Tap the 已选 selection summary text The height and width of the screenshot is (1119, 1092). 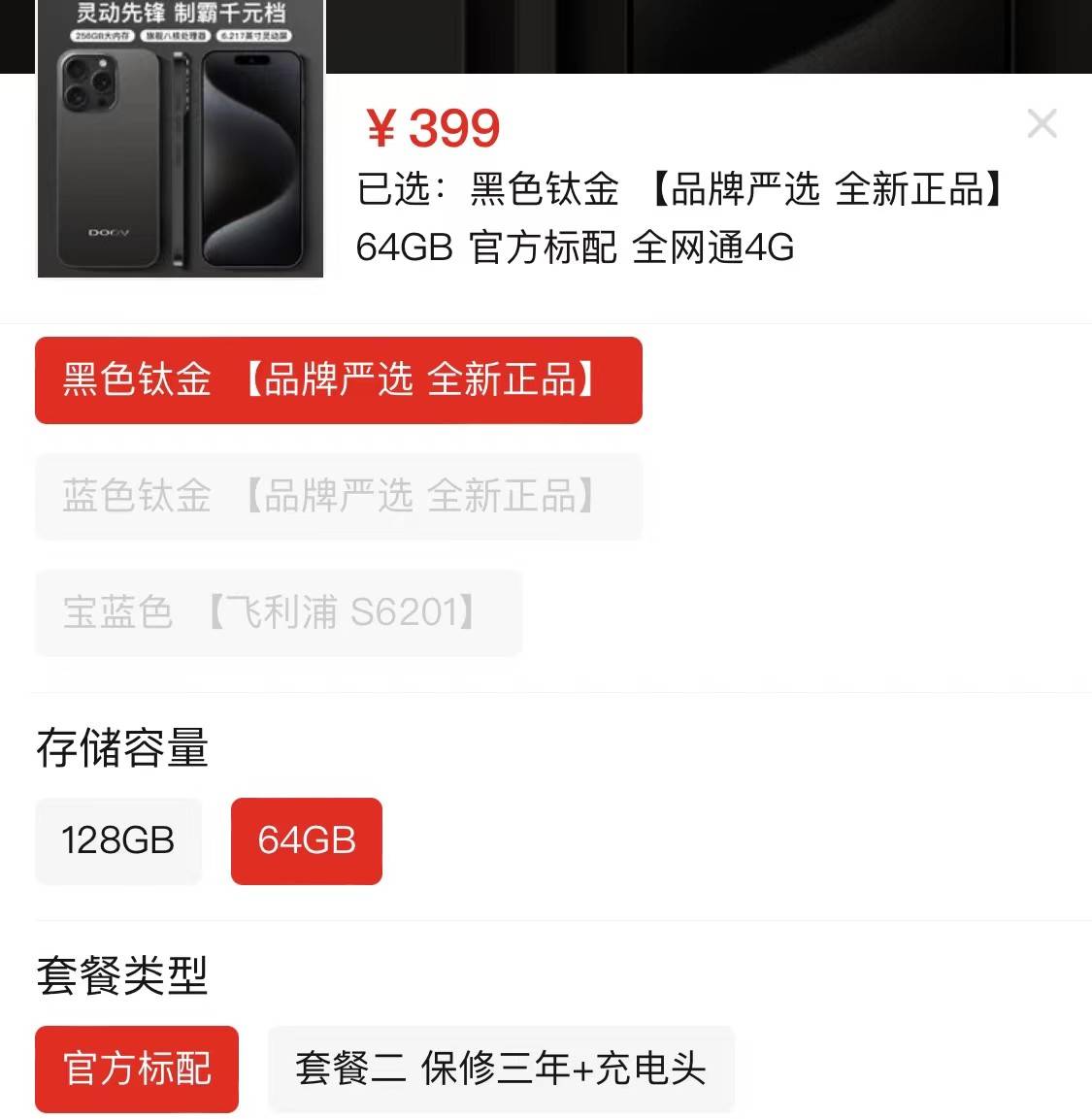[x=408, y=190]
